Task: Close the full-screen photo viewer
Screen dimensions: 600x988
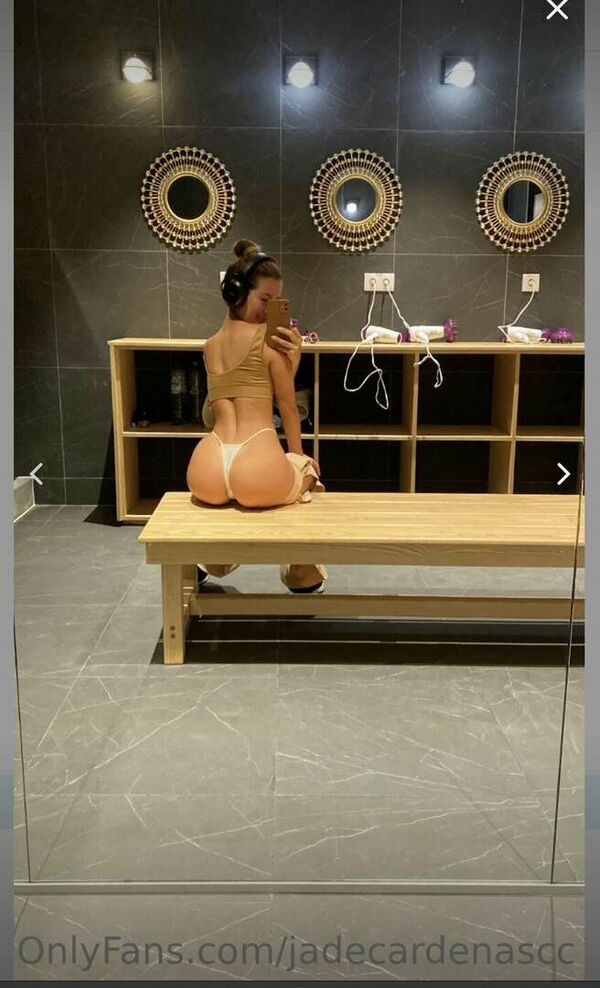Action: click(557, 9)
